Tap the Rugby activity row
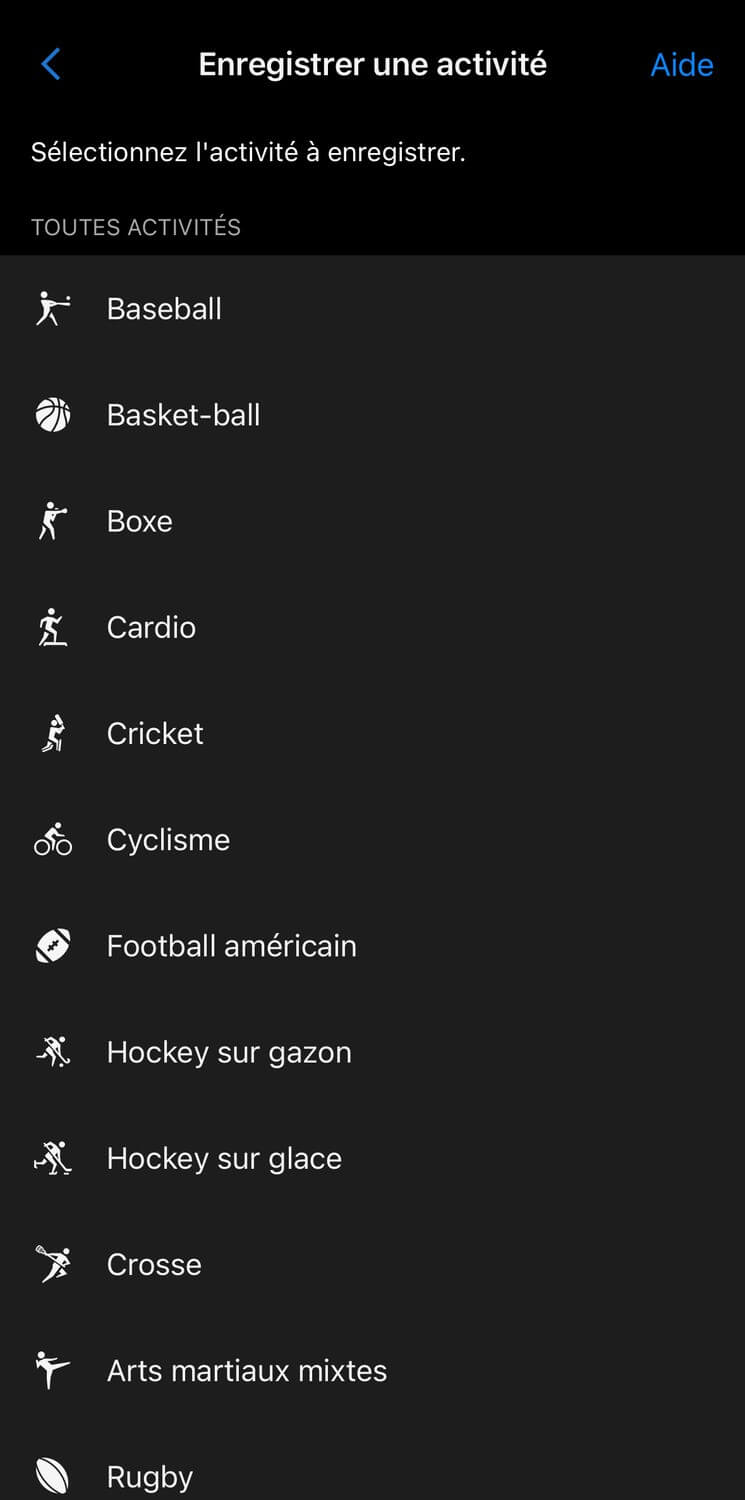The width and height of the screenshot is (745, 1500). coord(372,1465)
